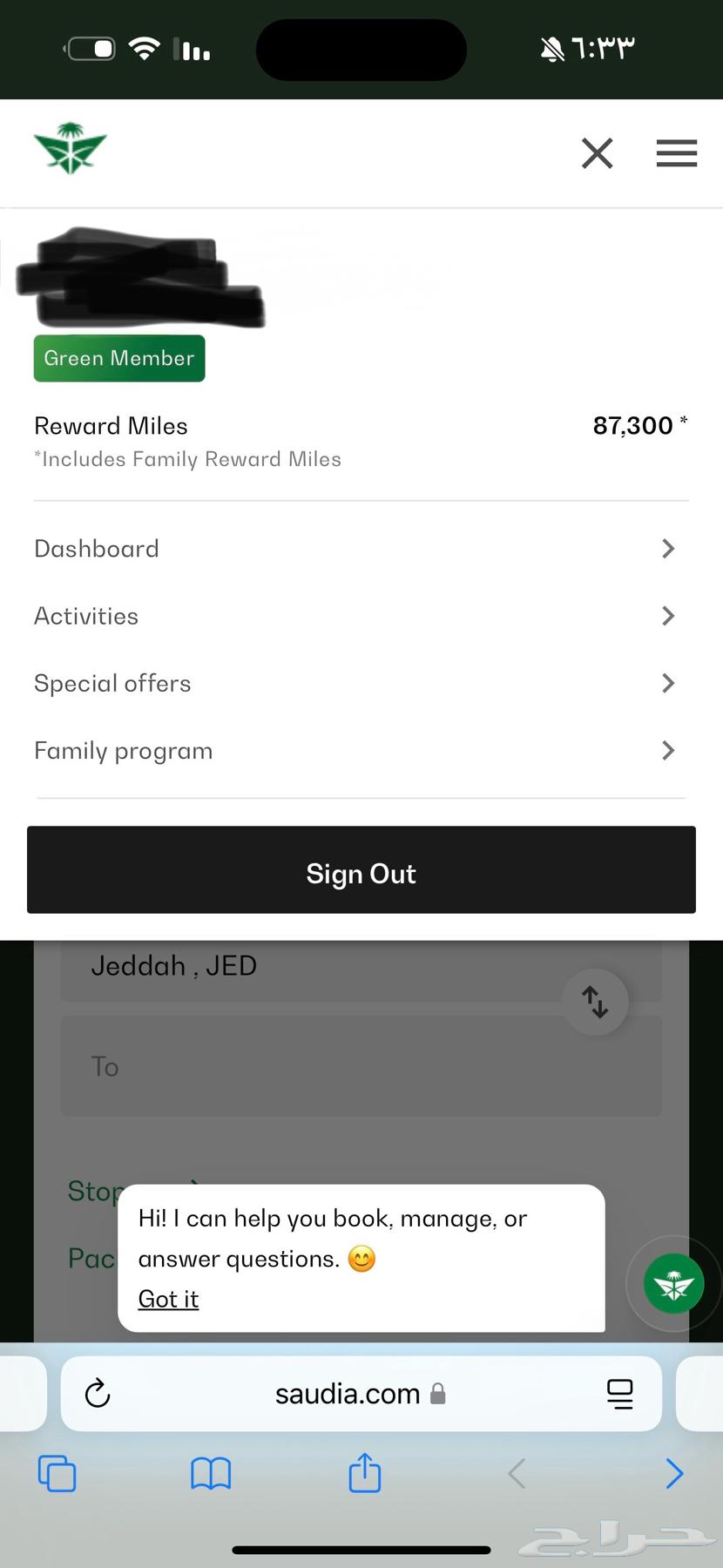Show all Safari tabs

tap(57, 1474)
